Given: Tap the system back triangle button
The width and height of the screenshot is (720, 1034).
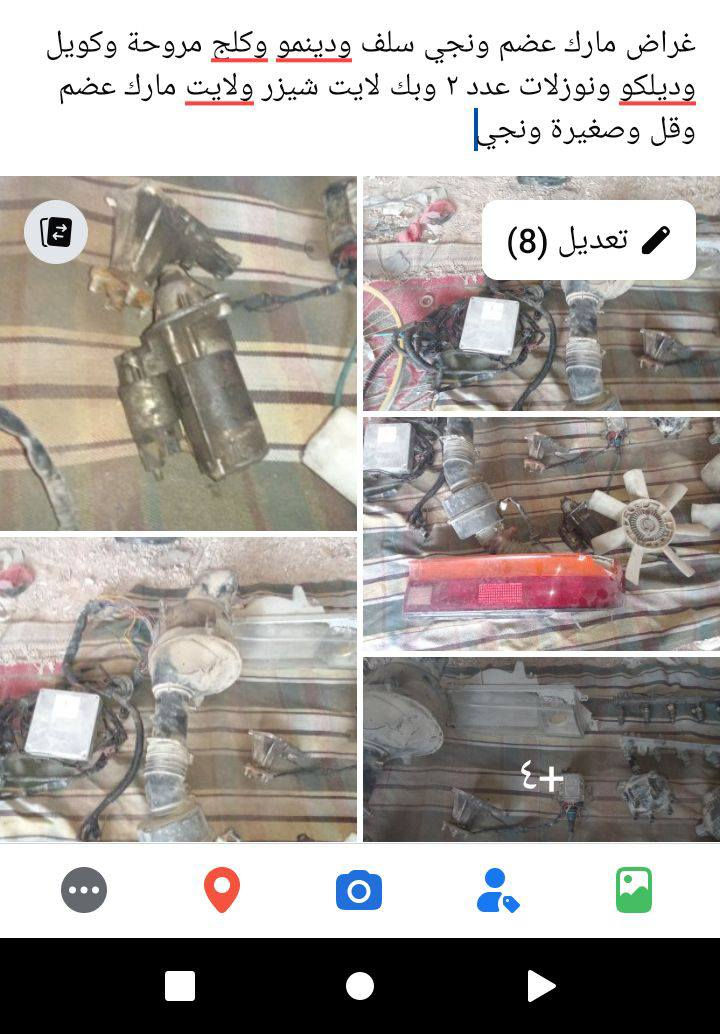Looking at the screenshot, I should click(x=540, y=986).
